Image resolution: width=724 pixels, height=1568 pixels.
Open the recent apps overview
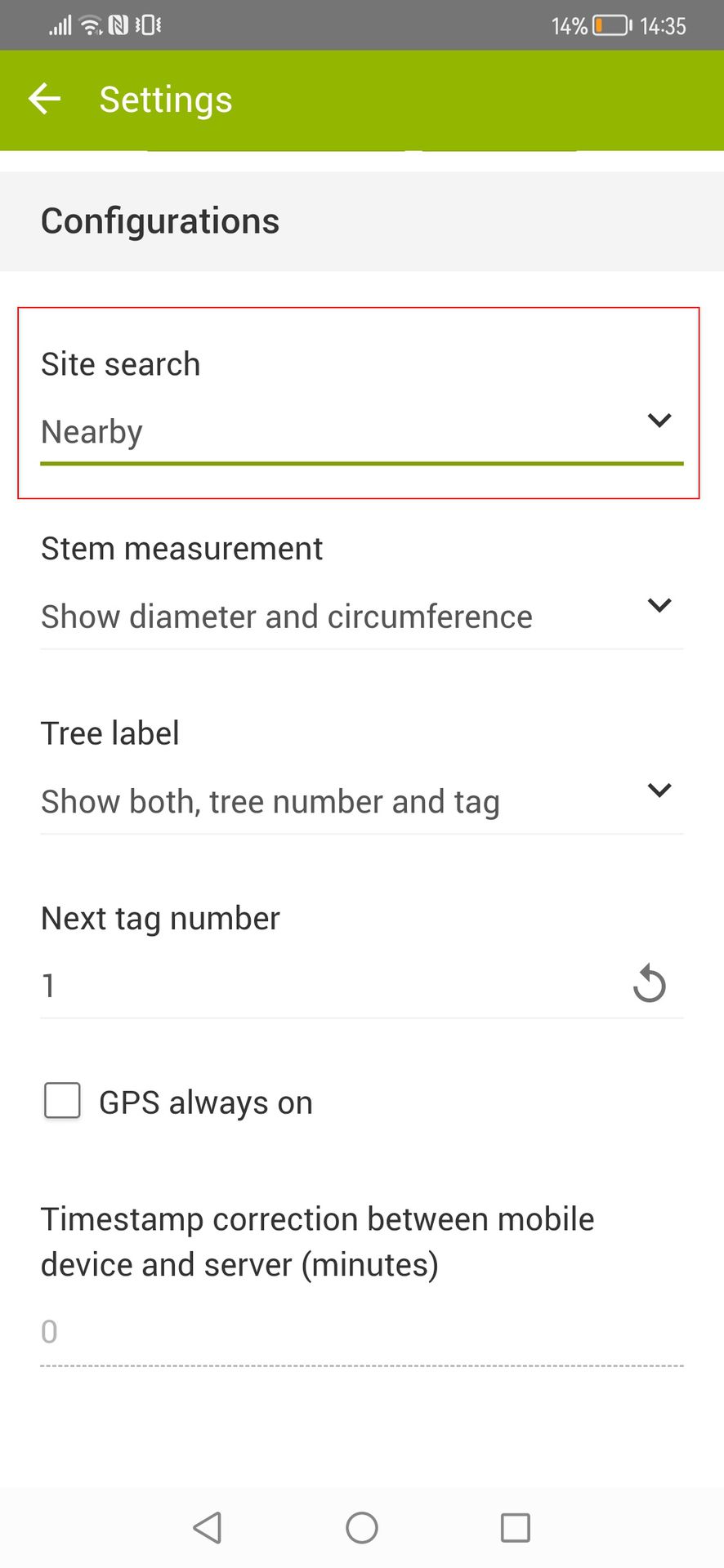[515, 1527]
